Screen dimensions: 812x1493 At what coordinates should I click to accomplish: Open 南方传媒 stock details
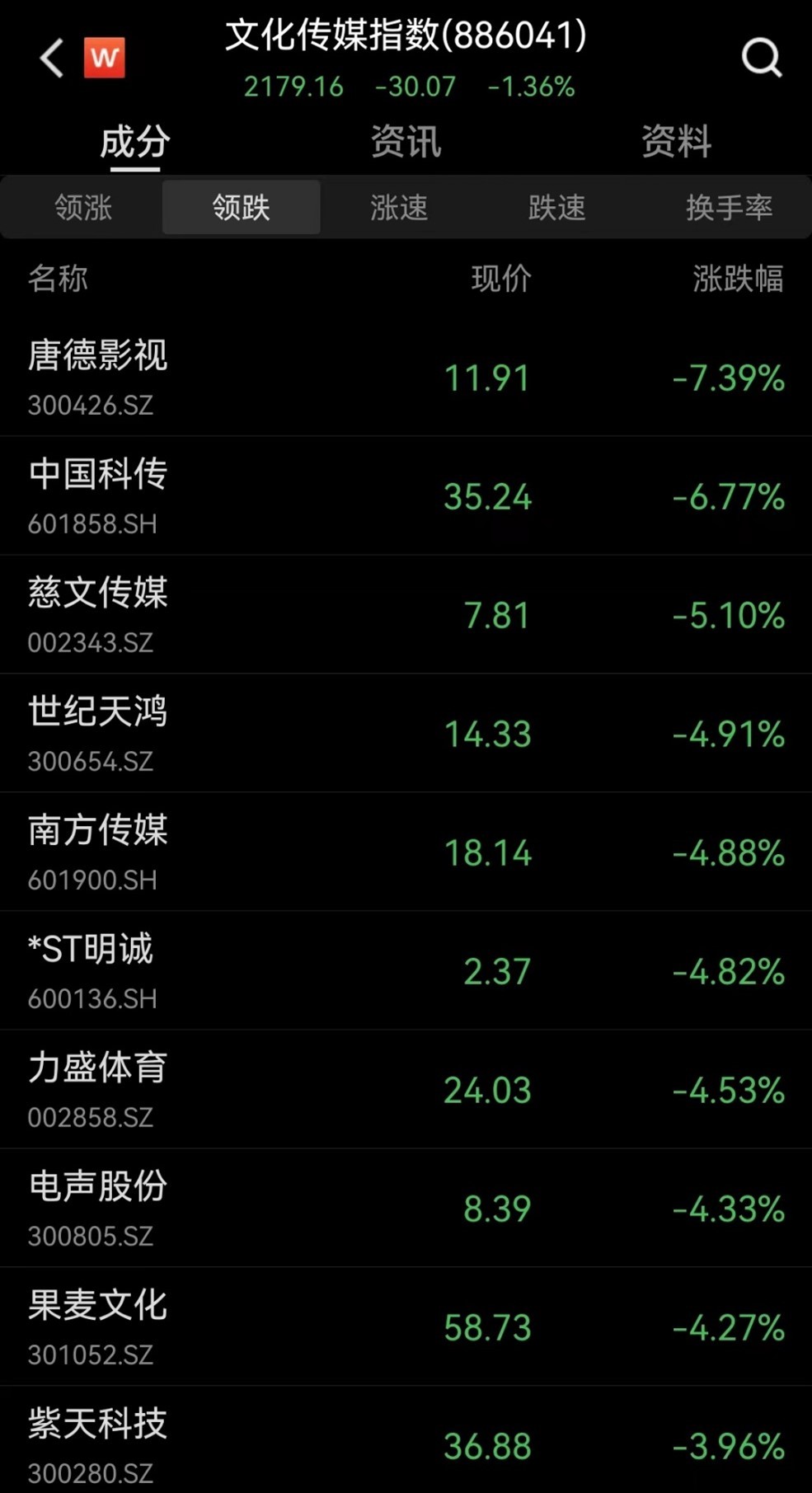(x=406, y=852)
